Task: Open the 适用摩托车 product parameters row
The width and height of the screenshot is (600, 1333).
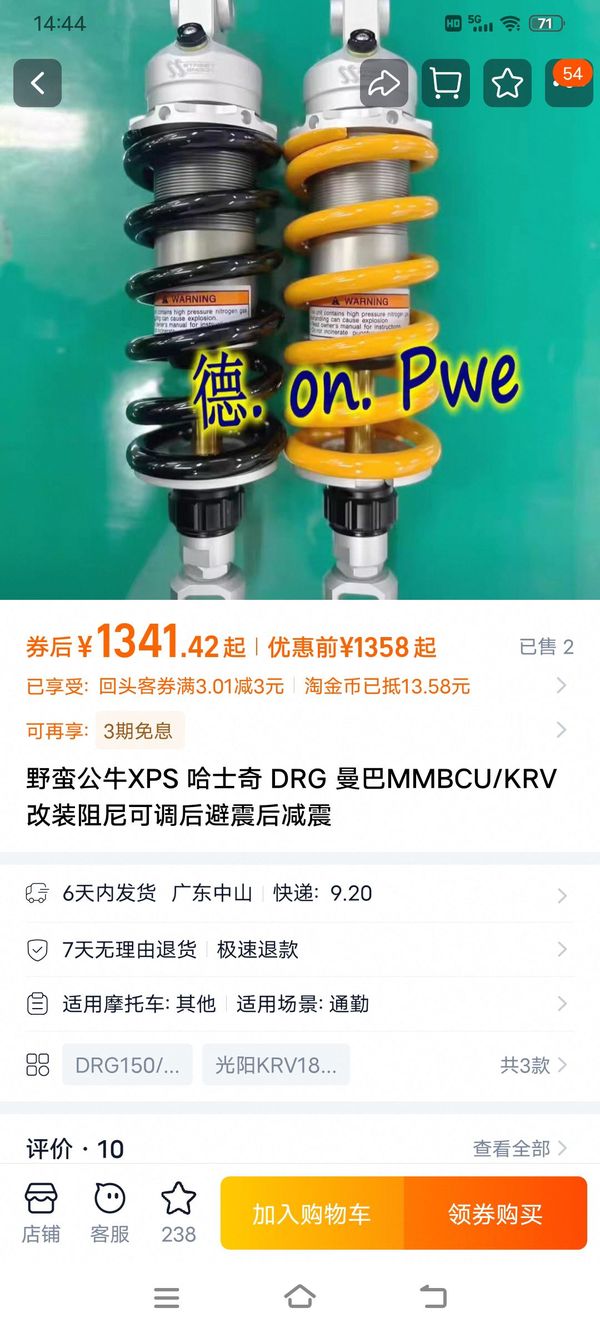Action: [300, 1004]
